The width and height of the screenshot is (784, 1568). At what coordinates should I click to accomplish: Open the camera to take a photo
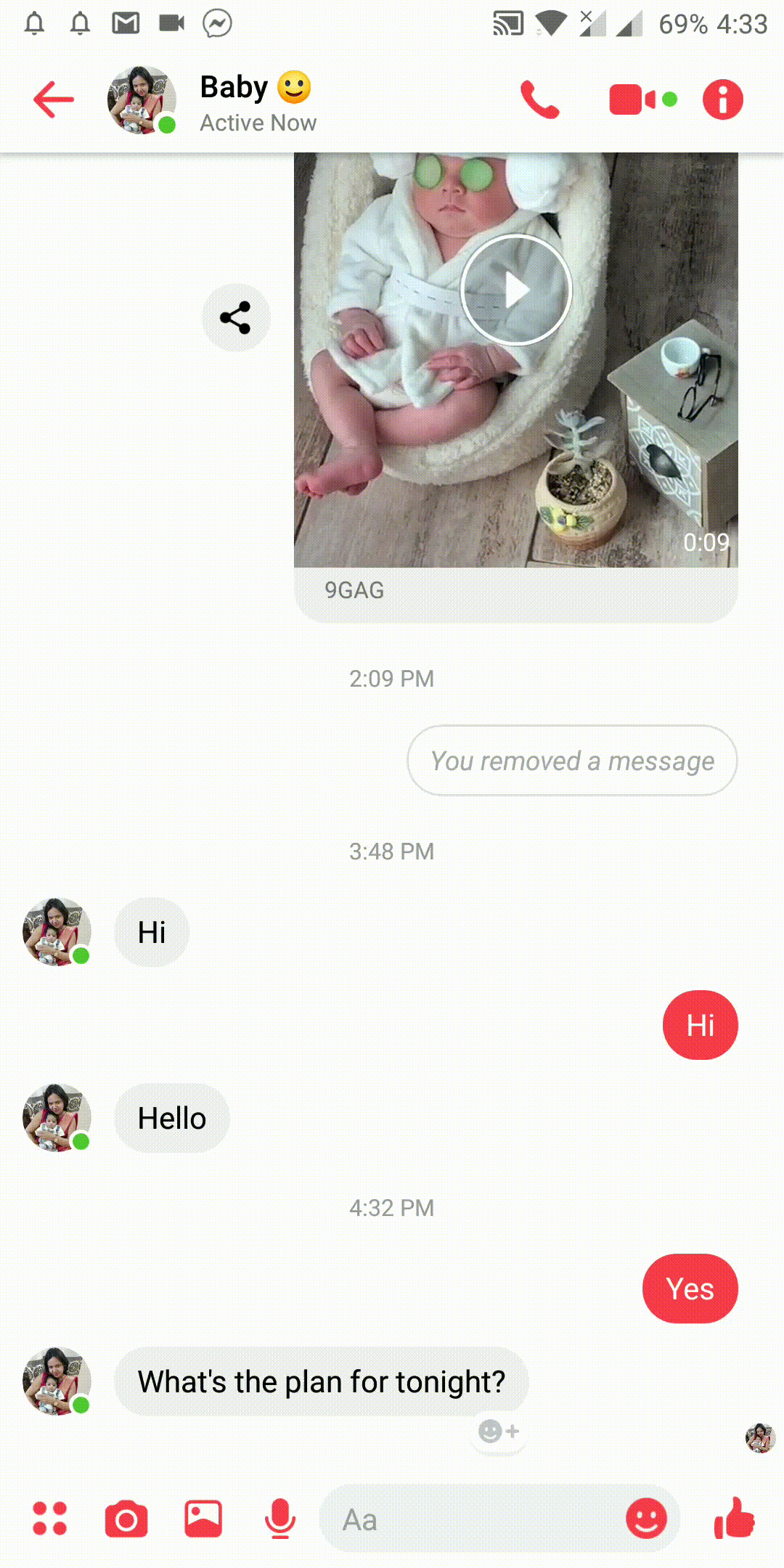(126, 1519)
